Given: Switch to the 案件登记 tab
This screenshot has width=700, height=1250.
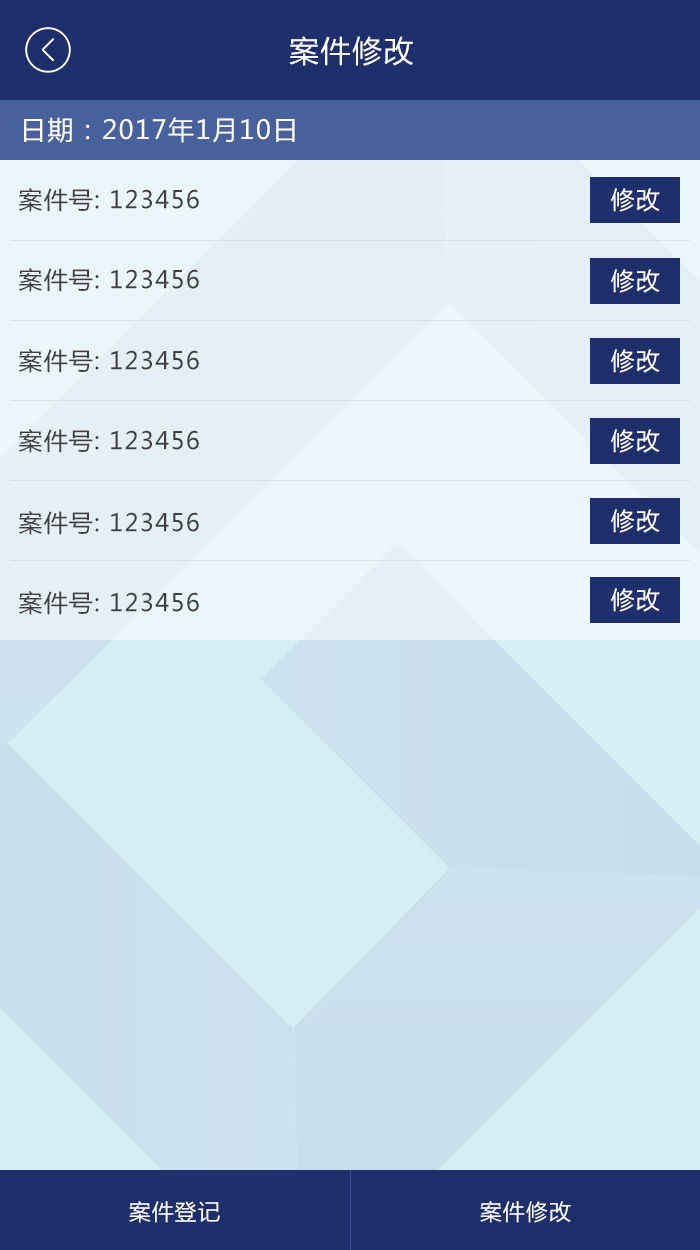Looking at the screenshot, I should (175, 1211).
